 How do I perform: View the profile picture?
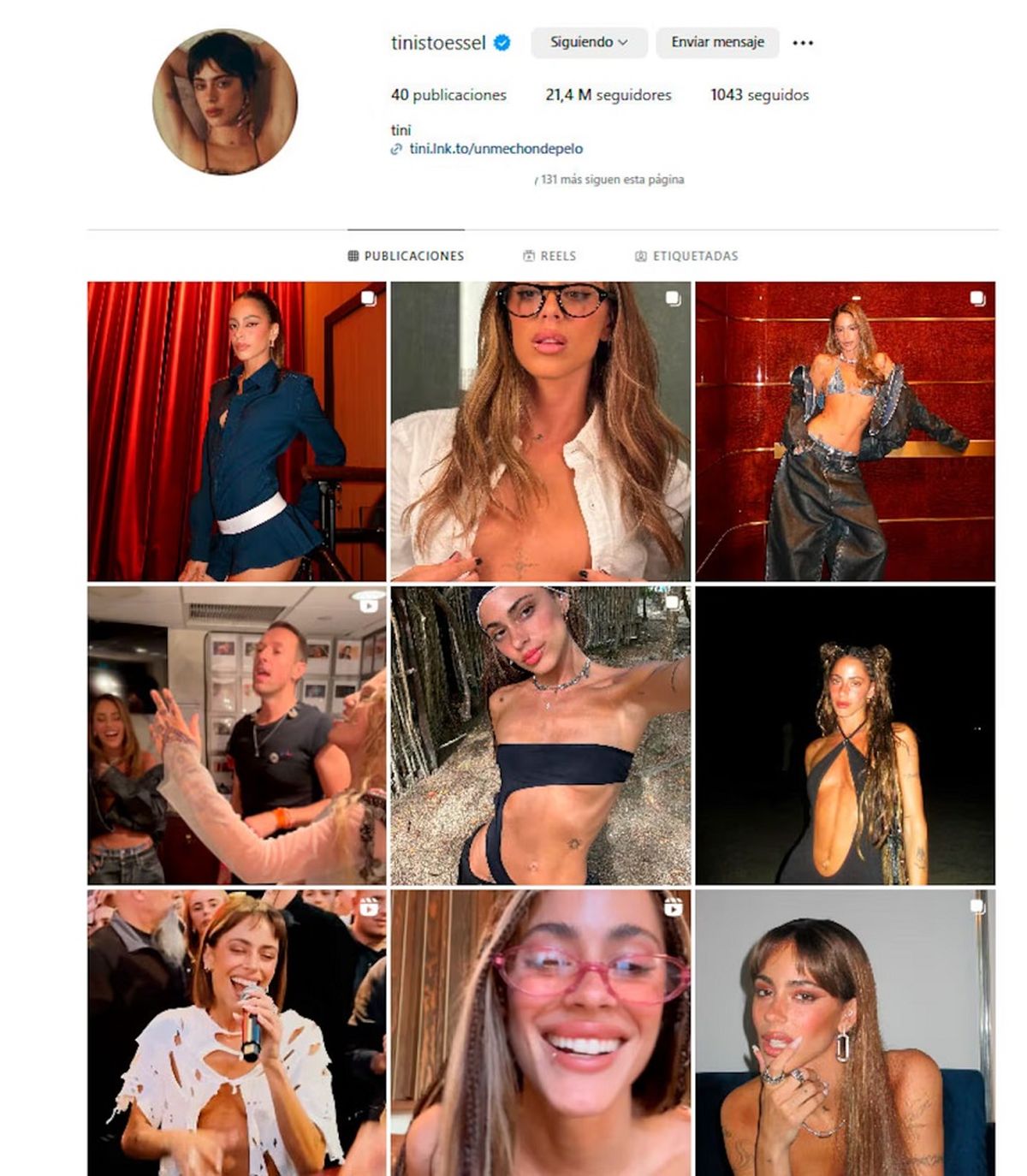click(x=225, y=103)
